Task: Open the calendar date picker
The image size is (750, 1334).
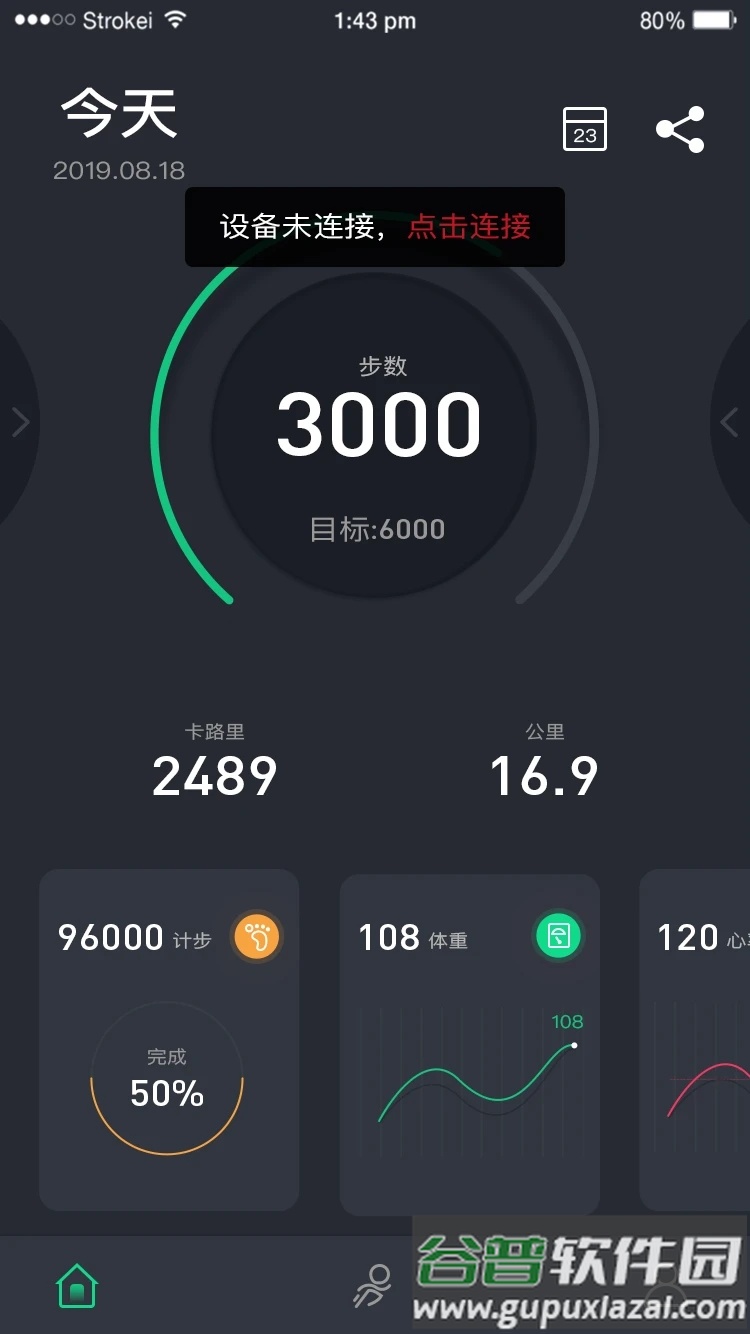Action: tap(584, 129)
